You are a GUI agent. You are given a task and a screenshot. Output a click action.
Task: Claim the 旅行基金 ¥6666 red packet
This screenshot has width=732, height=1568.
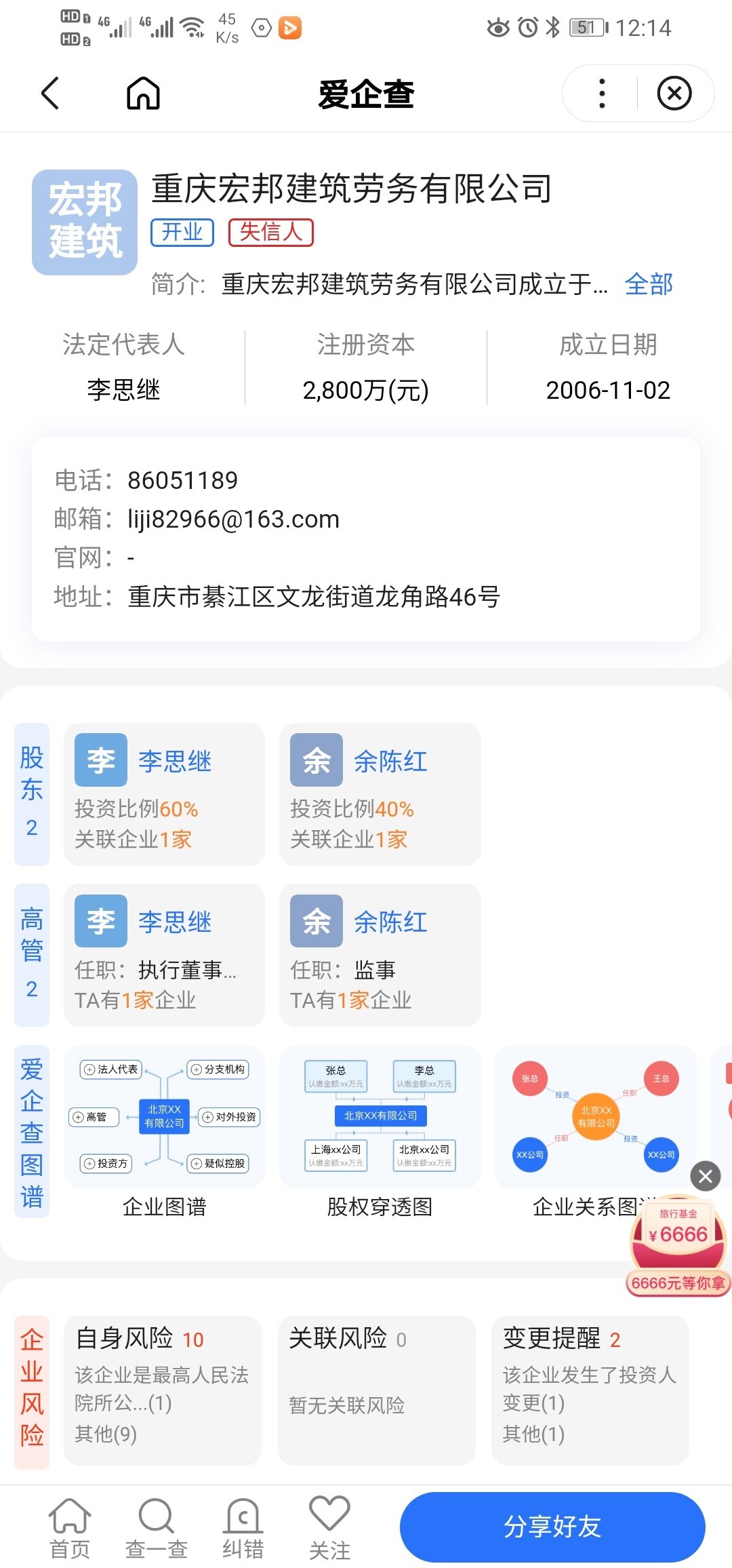[x=678, y=1242]
